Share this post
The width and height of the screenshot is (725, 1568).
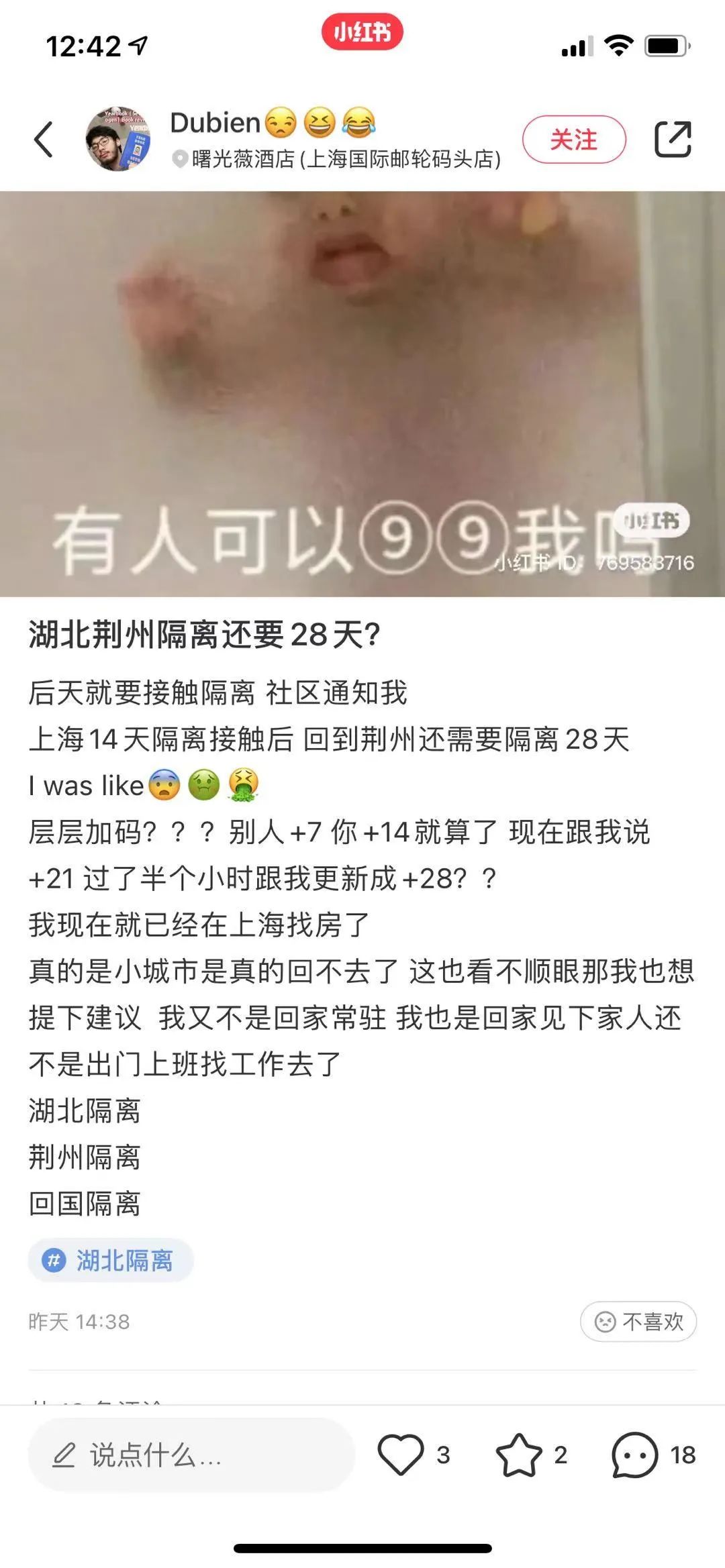[673, 140]
